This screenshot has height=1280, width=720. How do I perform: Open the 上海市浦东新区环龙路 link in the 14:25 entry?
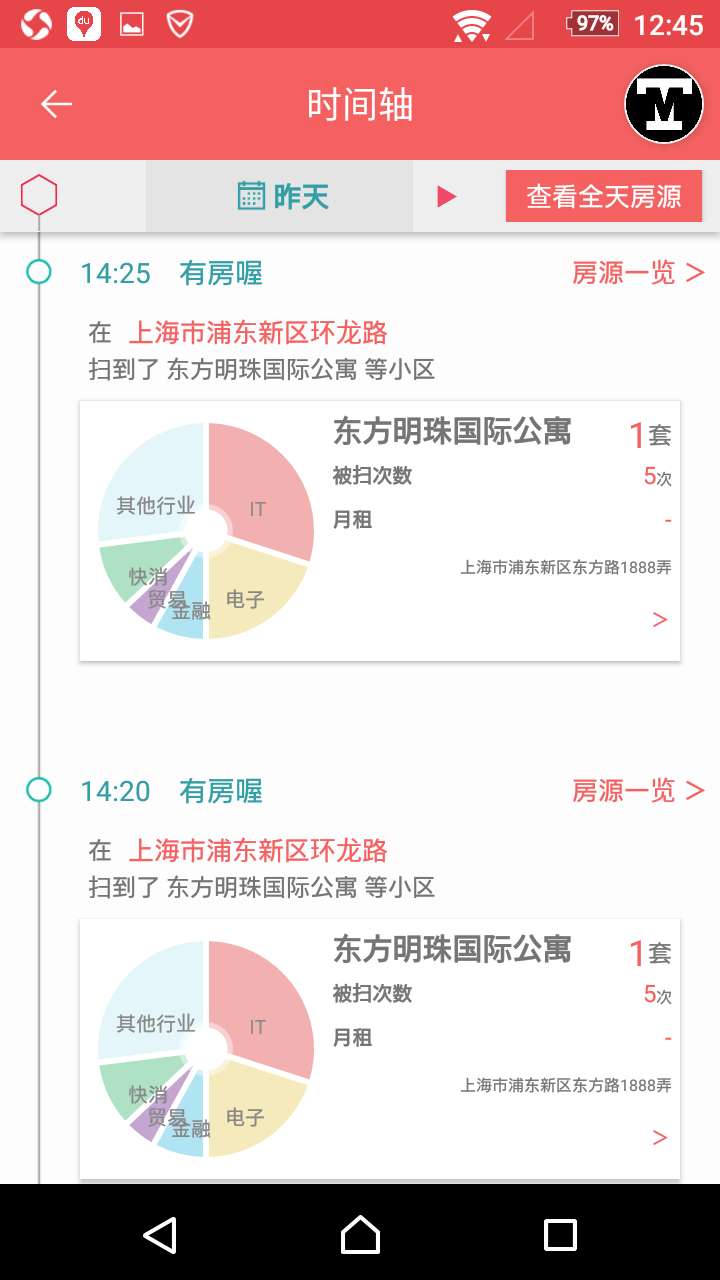click(x=258, y=333)
